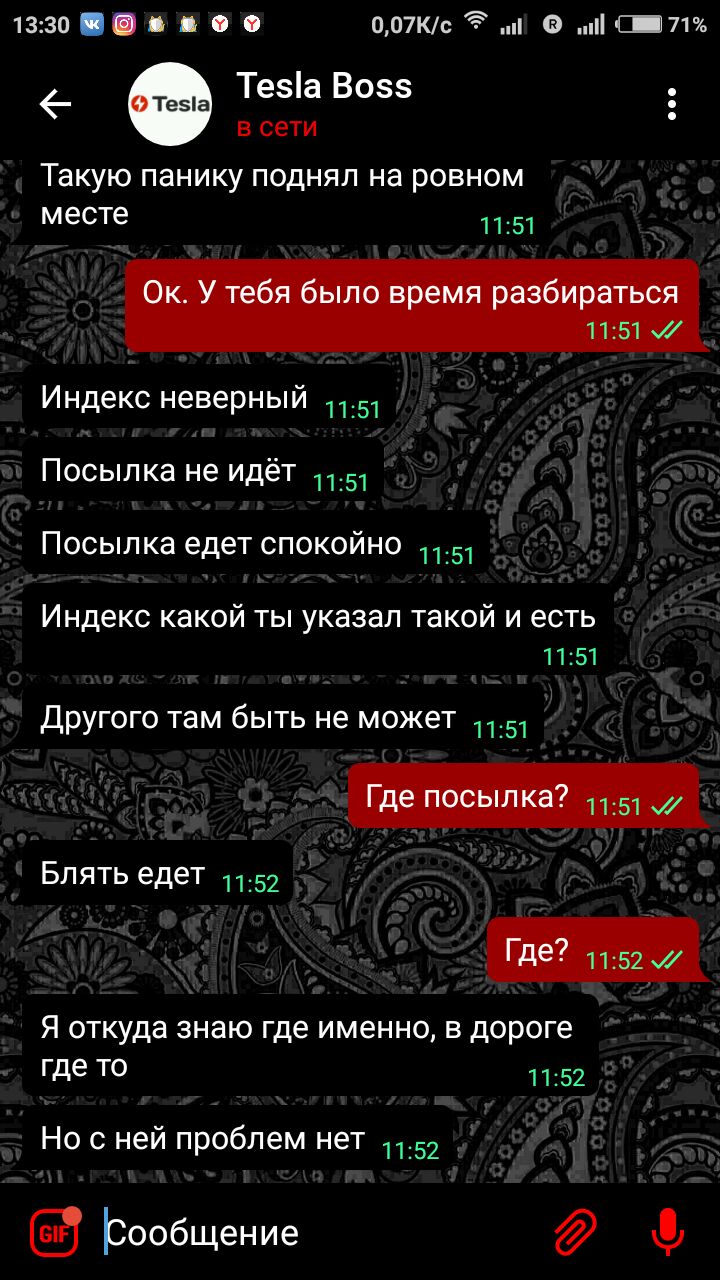Open the chat overflow menu
Screen dimensions: 720x1280
pyautogui.click(x=672, y=104)
